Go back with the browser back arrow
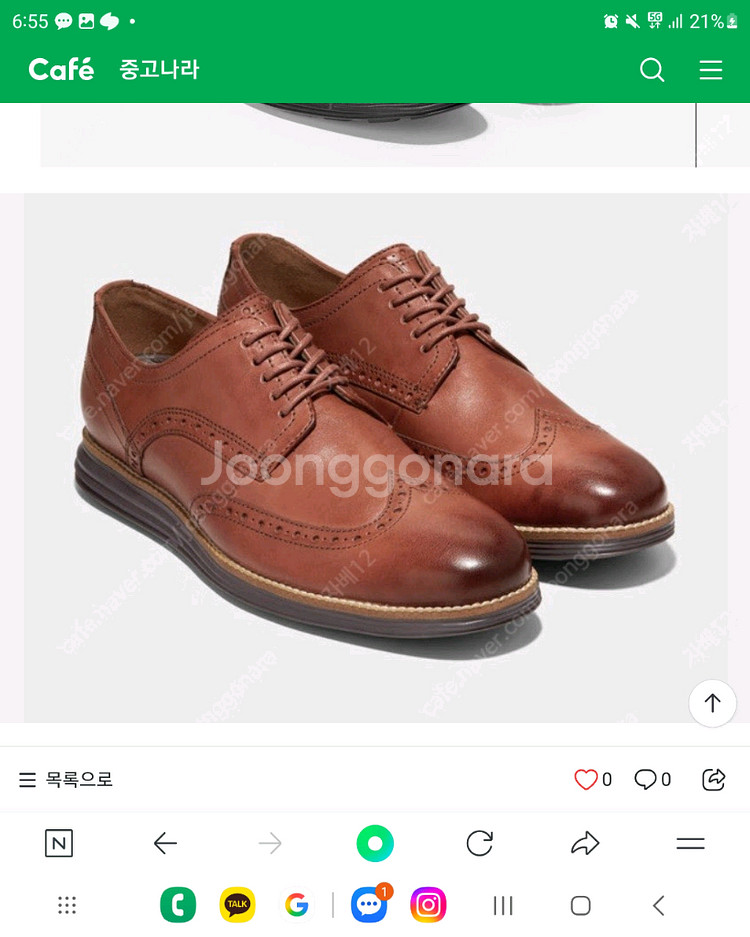This screenshot has height=937, width=750. coord(165,844)
